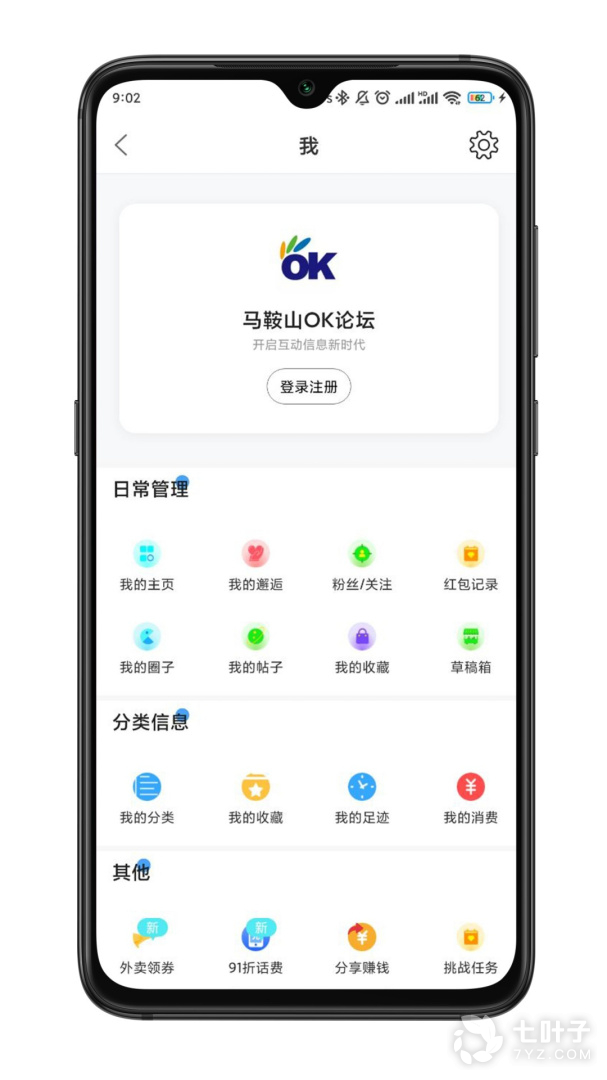Open 草稿箱
The width and height of the screenshot is (607, 1080).
click(x=470, y=648)
